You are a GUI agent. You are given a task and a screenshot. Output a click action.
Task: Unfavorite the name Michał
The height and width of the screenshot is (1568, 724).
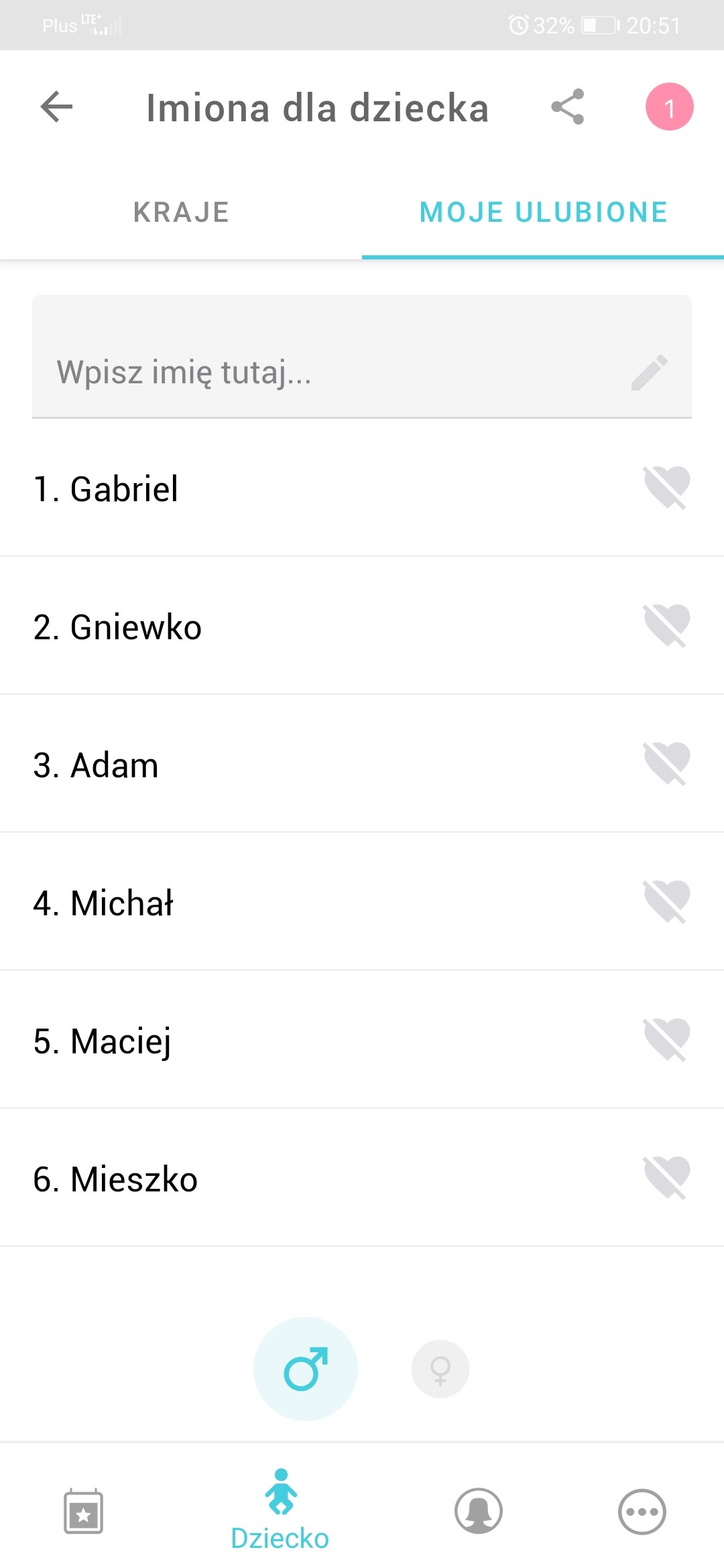tap(666, 901)
